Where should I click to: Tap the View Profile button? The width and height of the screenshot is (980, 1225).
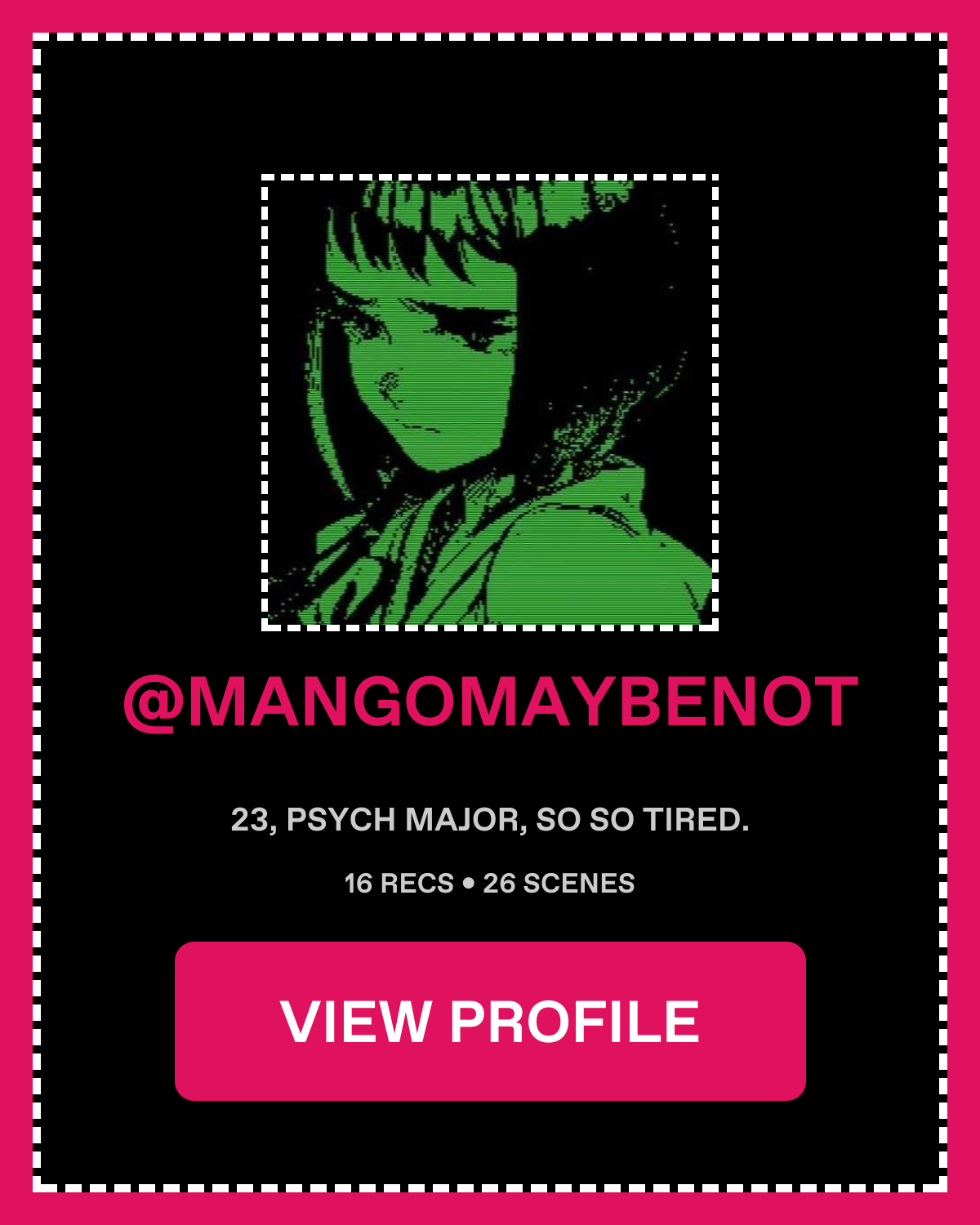[490, 1021]
